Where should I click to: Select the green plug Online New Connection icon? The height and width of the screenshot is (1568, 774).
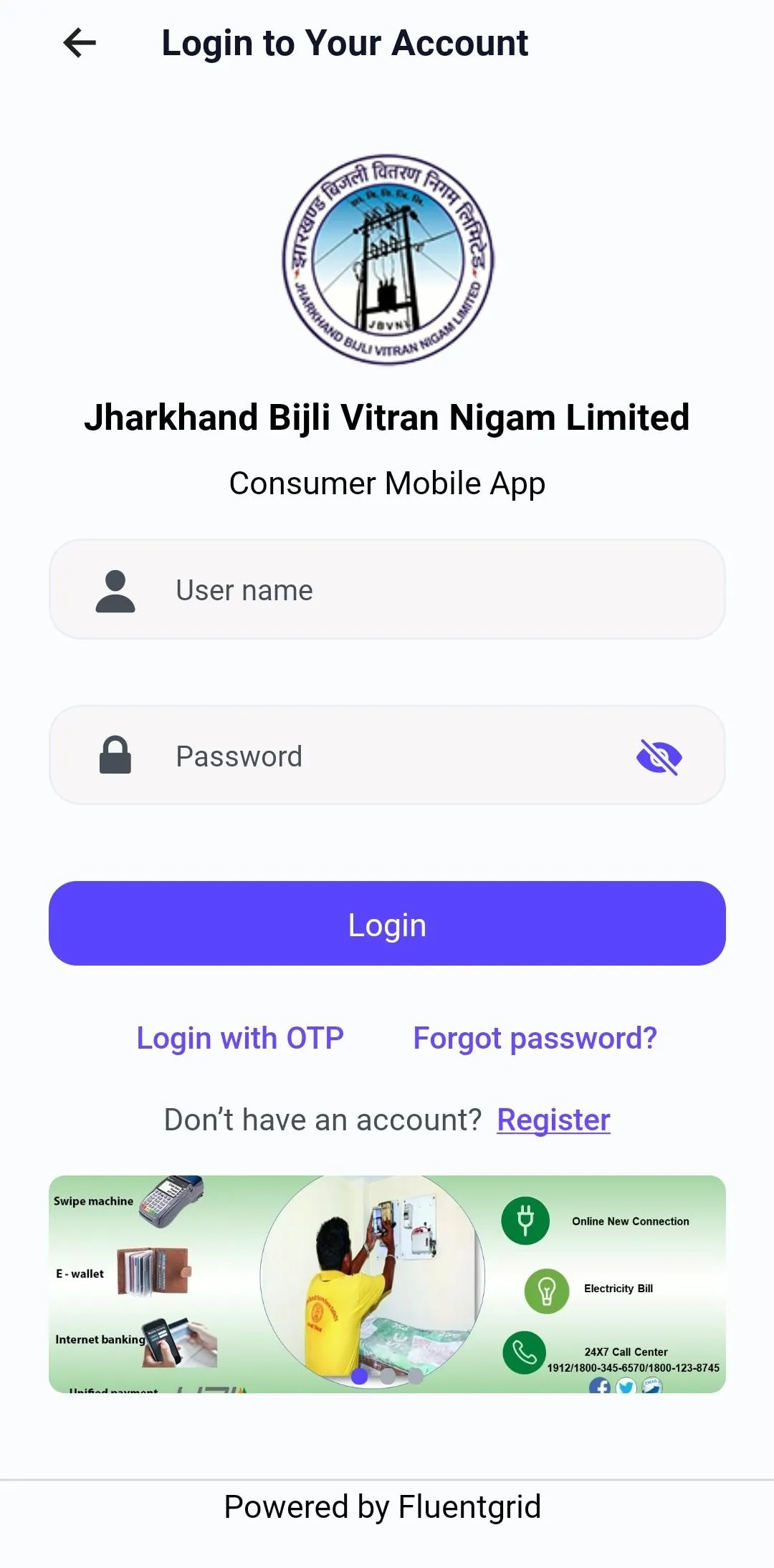tap(525, 1221)
